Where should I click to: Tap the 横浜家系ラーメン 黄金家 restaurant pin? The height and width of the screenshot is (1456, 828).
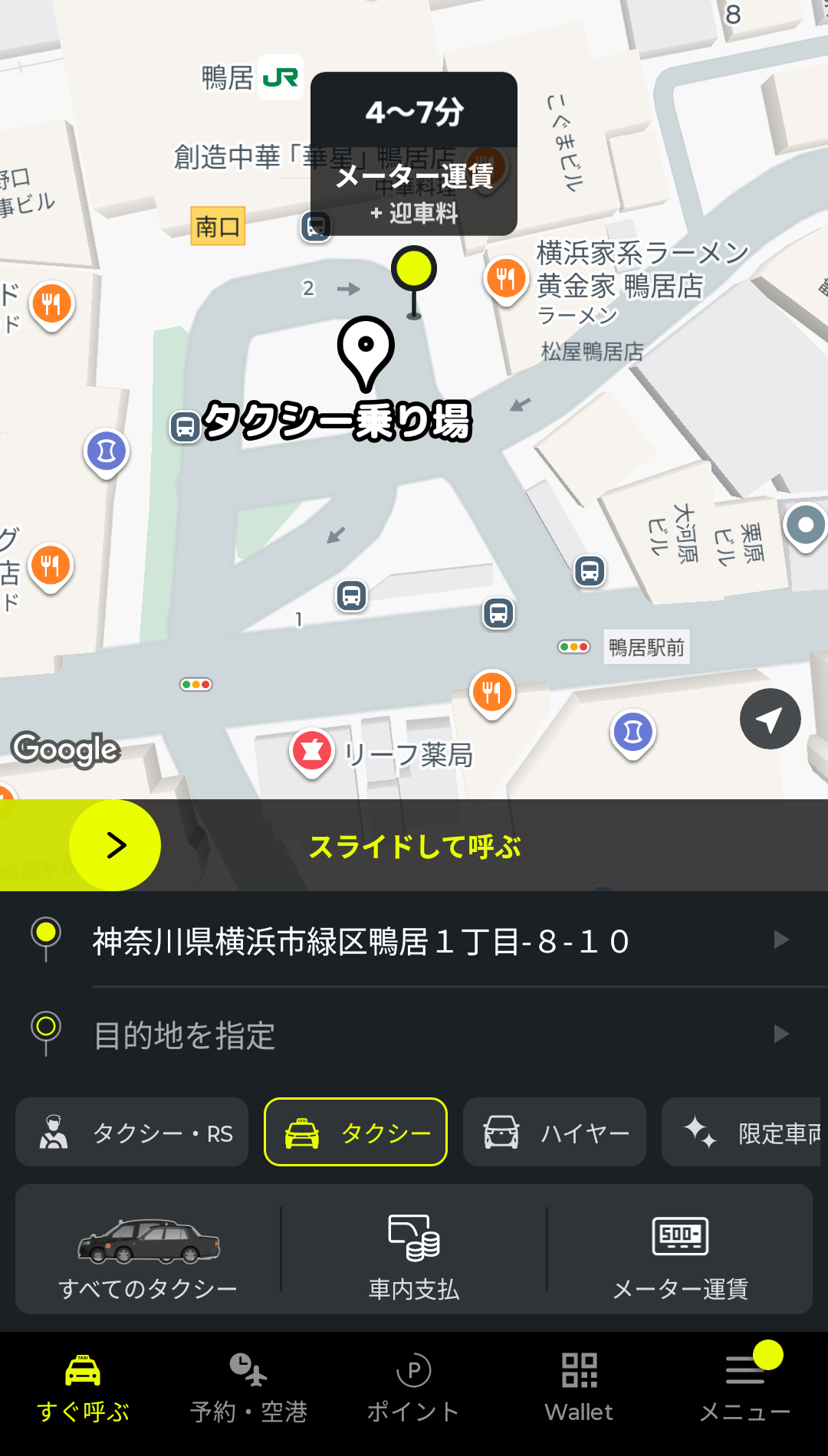pos(506,279)
